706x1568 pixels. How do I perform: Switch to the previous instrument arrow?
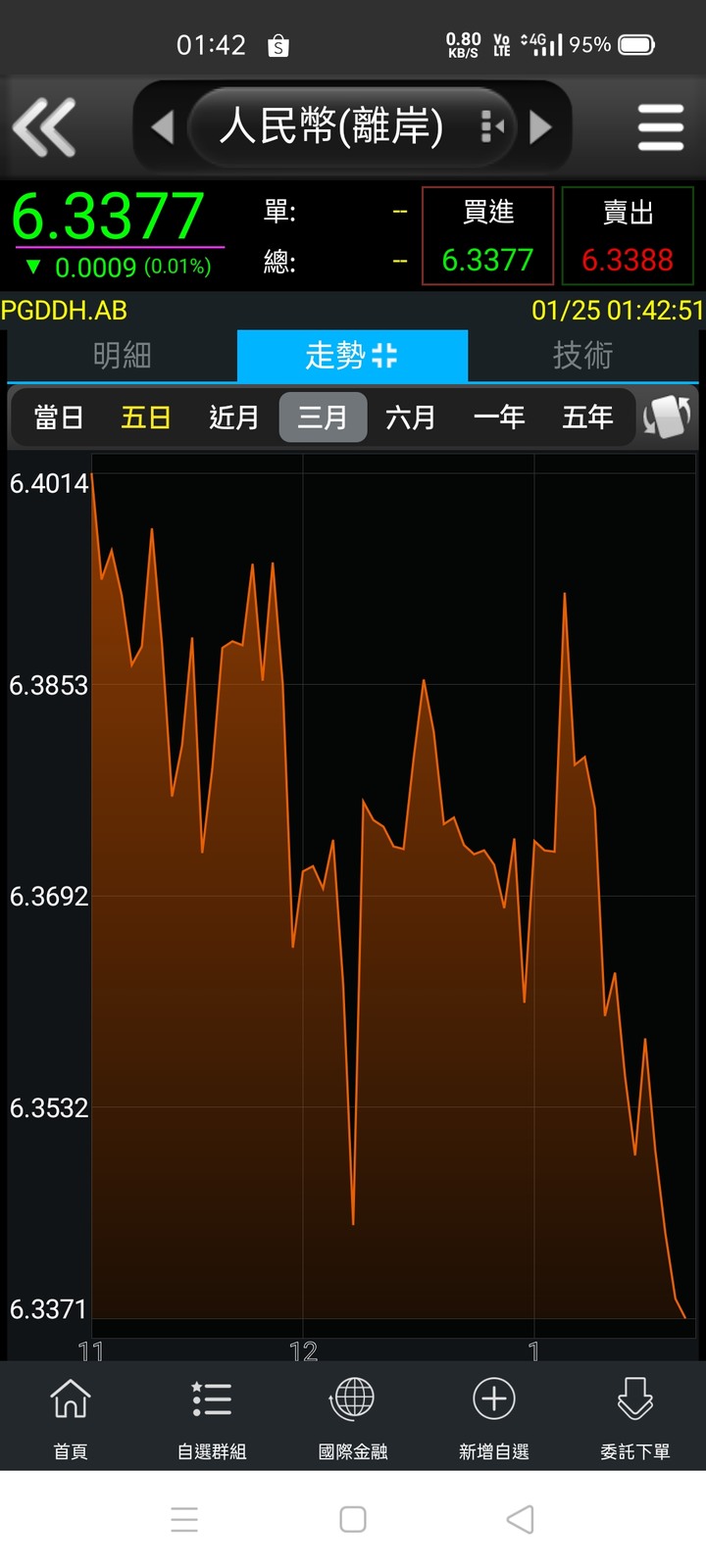pyautogui.click(x=163, y=127)
